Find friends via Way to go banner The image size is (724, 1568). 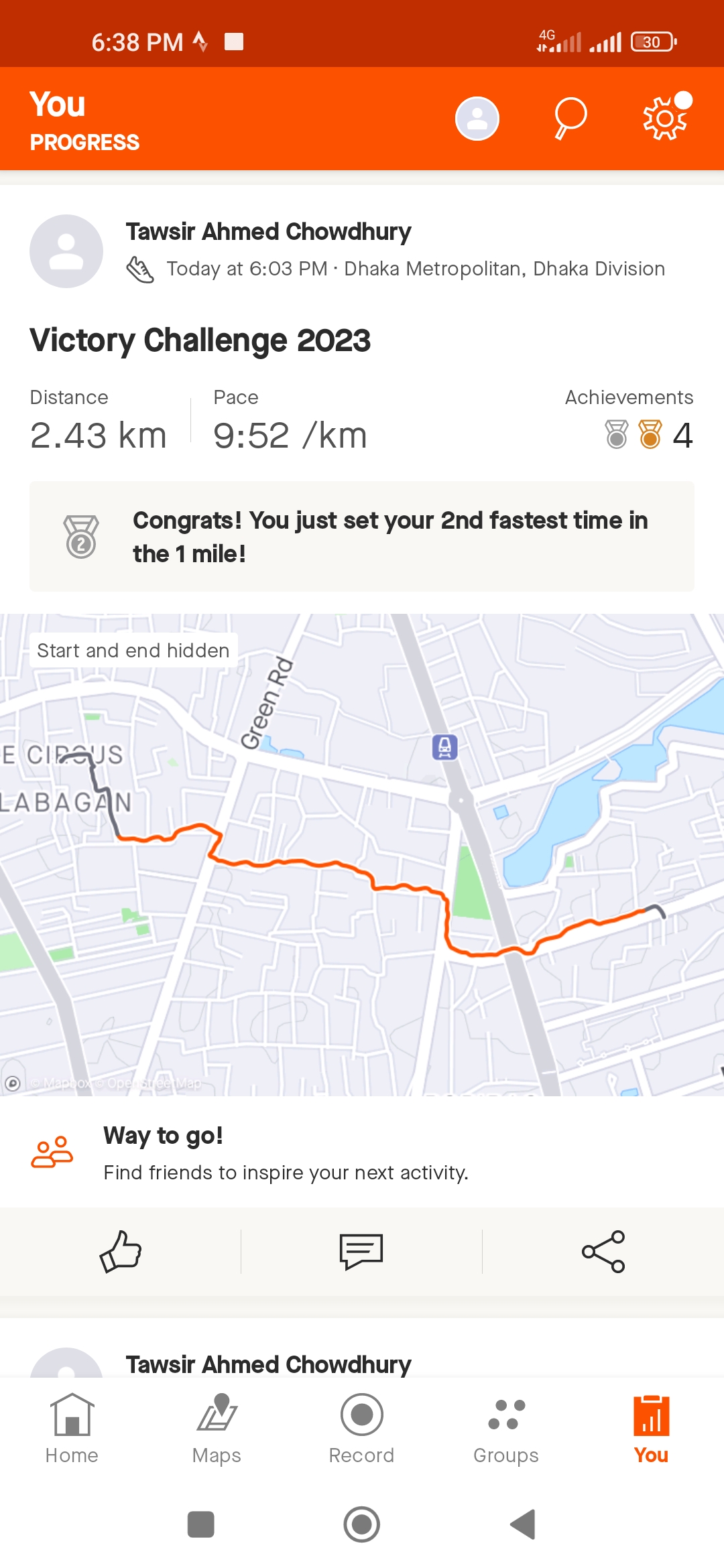362,1153
